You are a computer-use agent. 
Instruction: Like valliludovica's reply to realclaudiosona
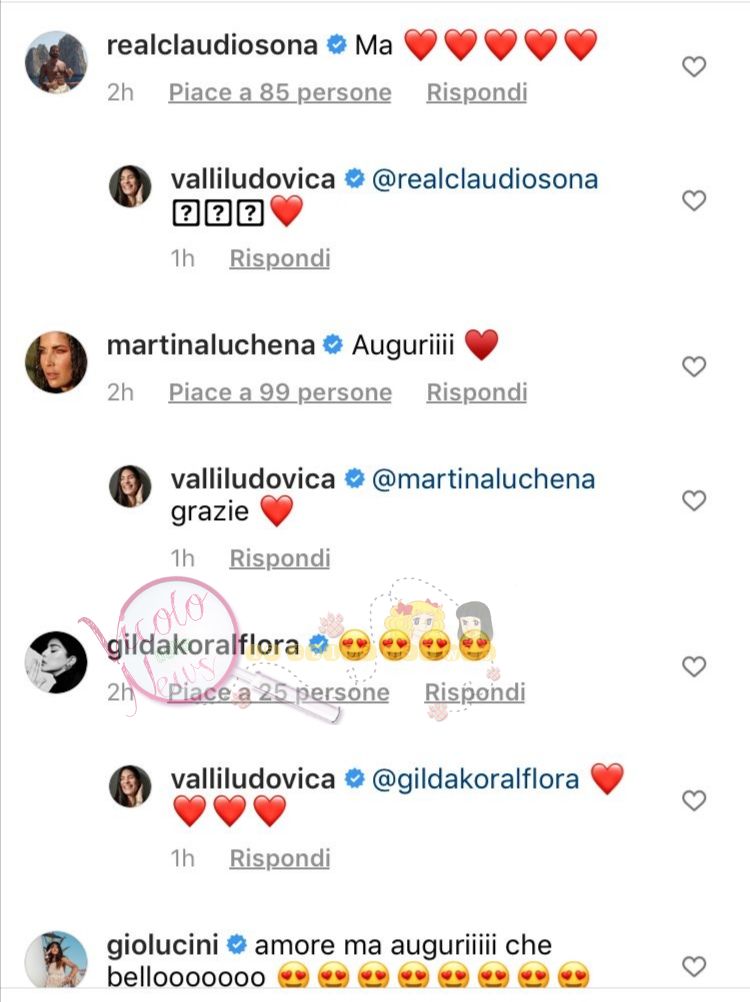[x=693, y=201]
